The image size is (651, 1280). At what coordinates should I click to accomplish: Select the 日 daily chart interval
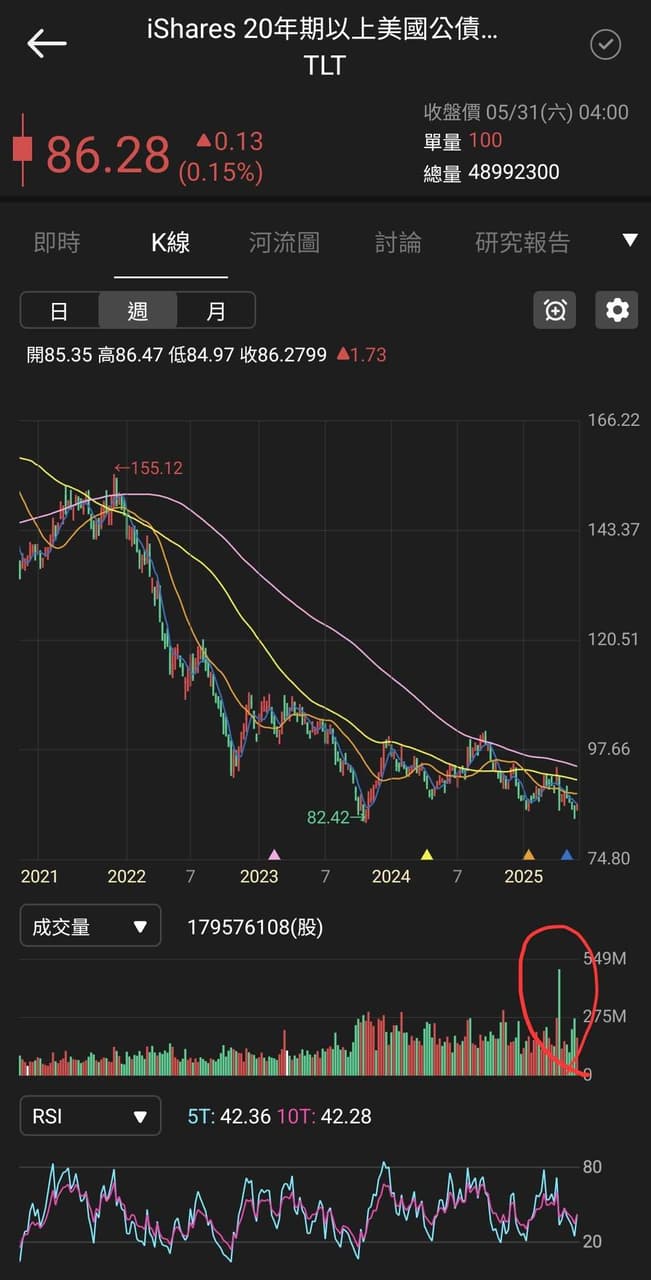pos(59,310)
